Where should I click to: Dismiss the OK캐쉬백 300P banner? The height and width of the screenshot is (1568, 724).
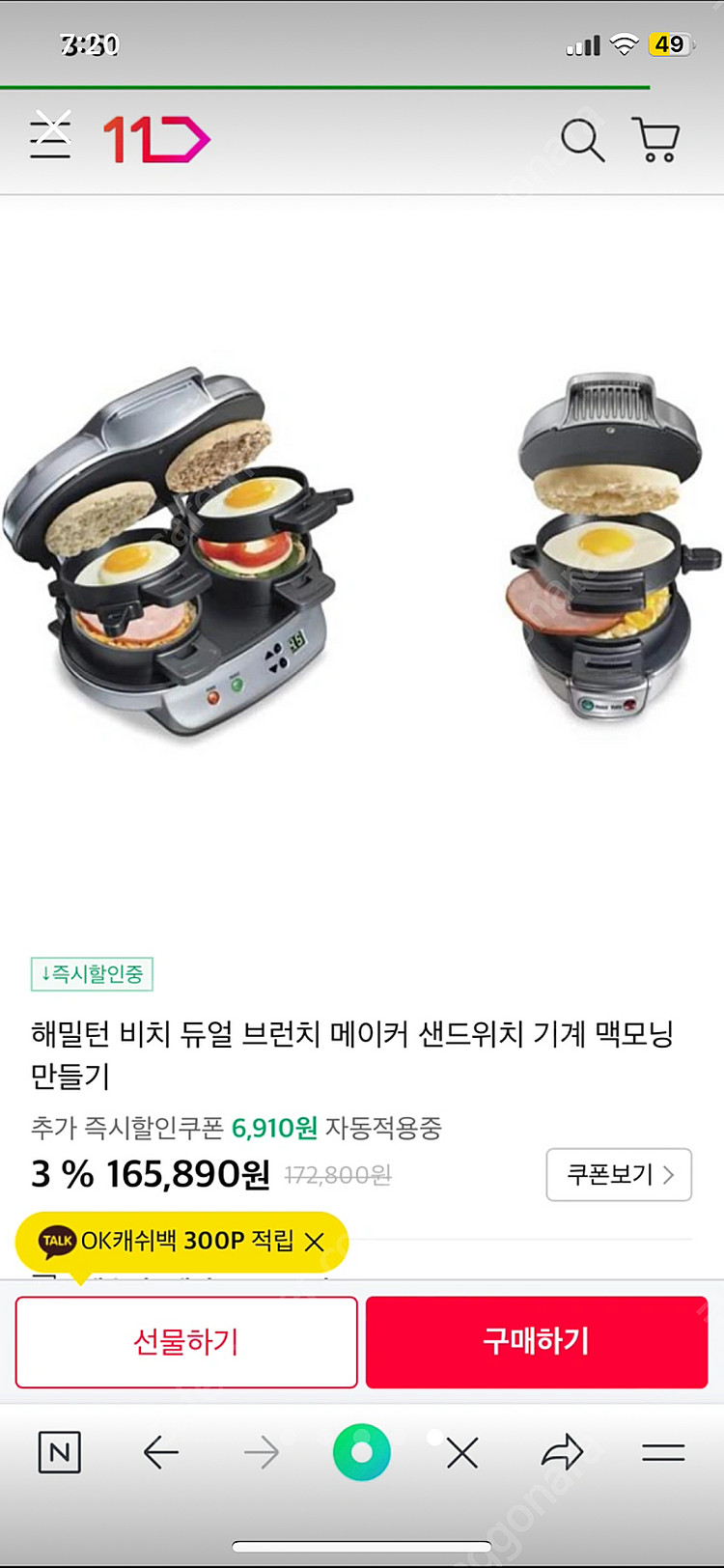(x=315, y=1243)
